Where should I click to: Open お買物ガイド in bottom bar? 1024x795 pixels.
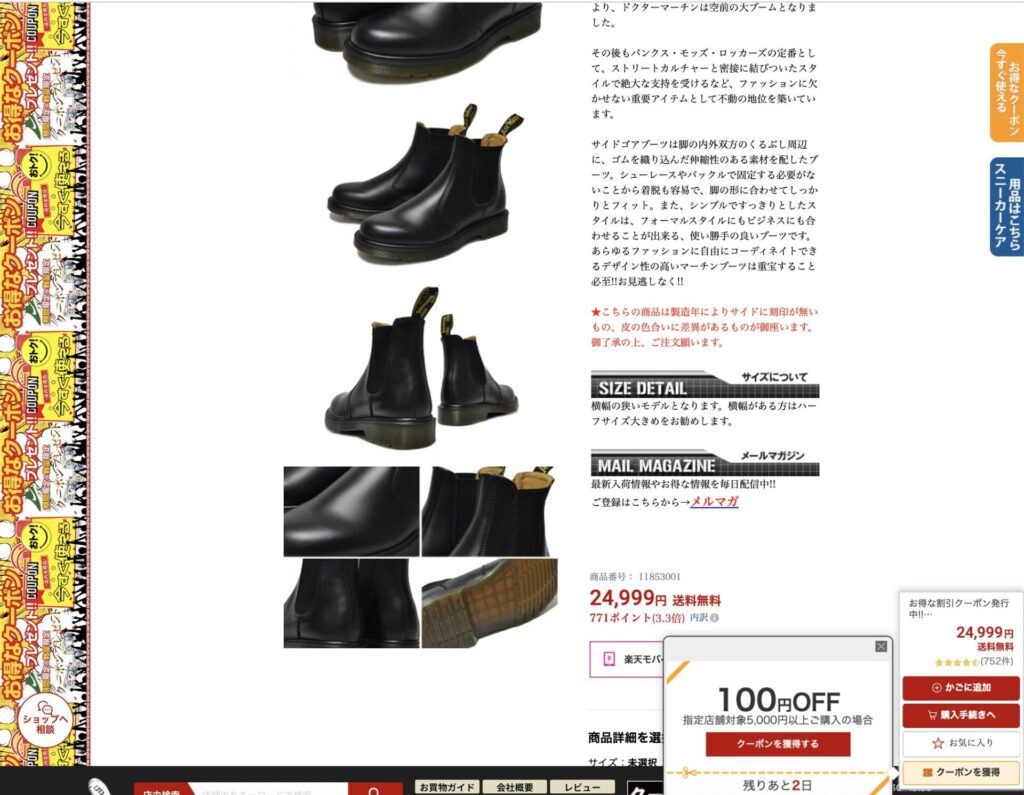447,787
